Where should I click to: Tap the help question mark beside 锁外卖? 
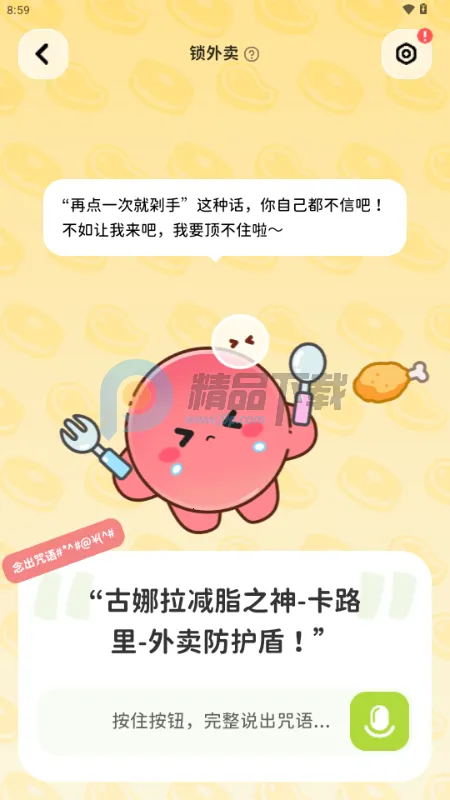coord(252,55)
